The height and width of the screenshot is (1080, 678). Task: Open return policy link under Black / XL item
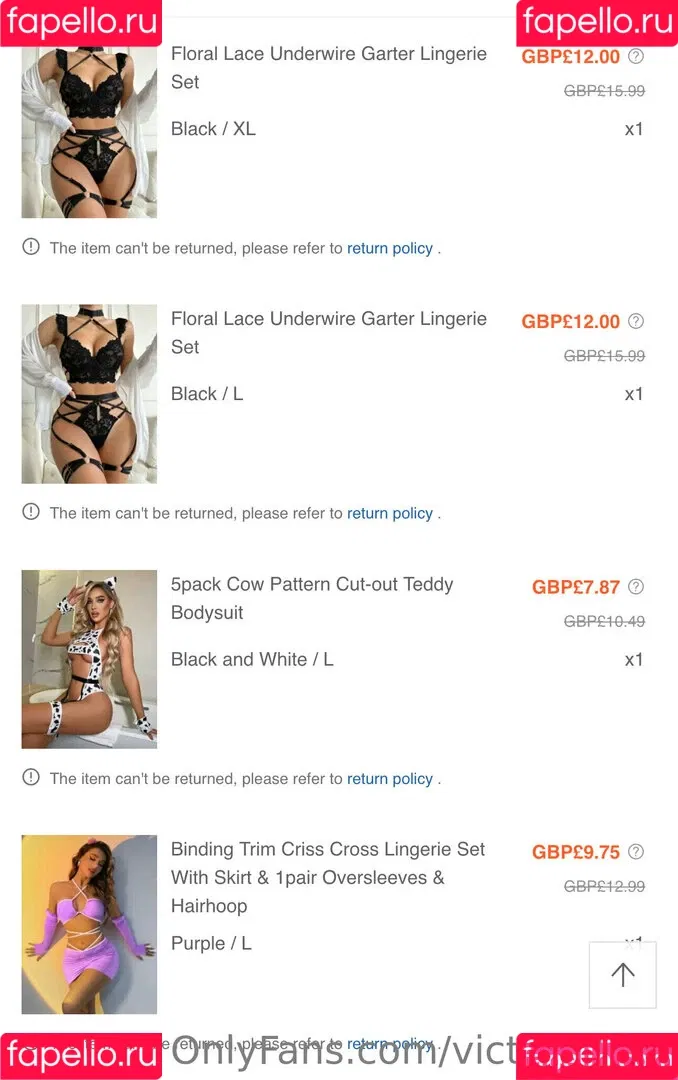pos(389,248)
